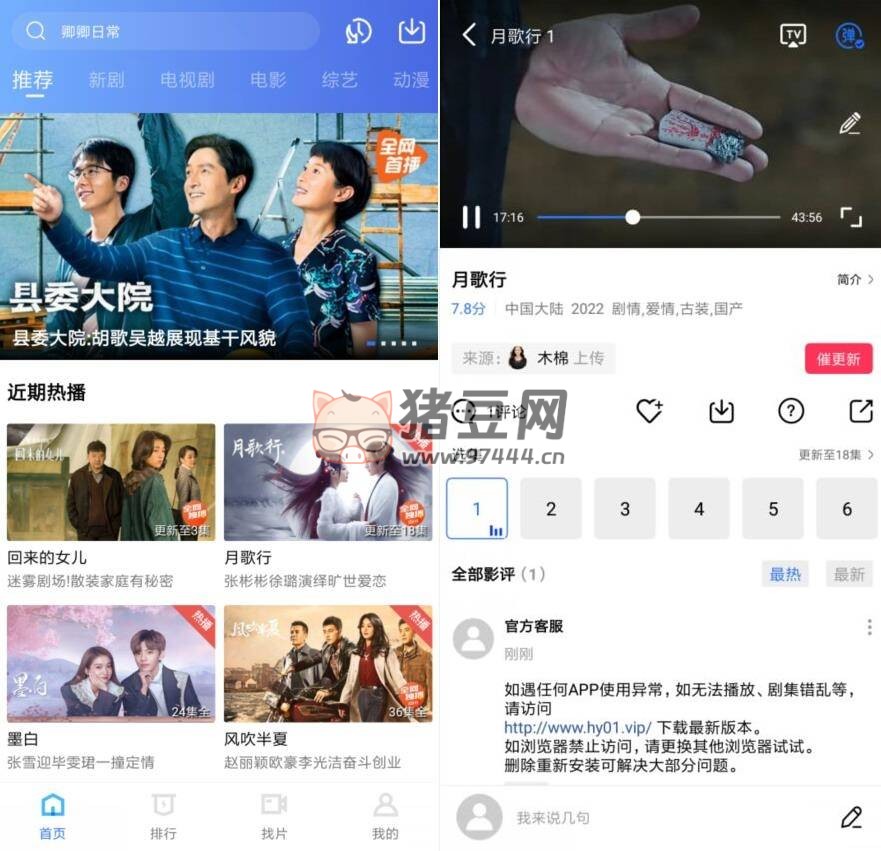Sort reviews by 最新

pyautogui.click(x=849, y=574)
